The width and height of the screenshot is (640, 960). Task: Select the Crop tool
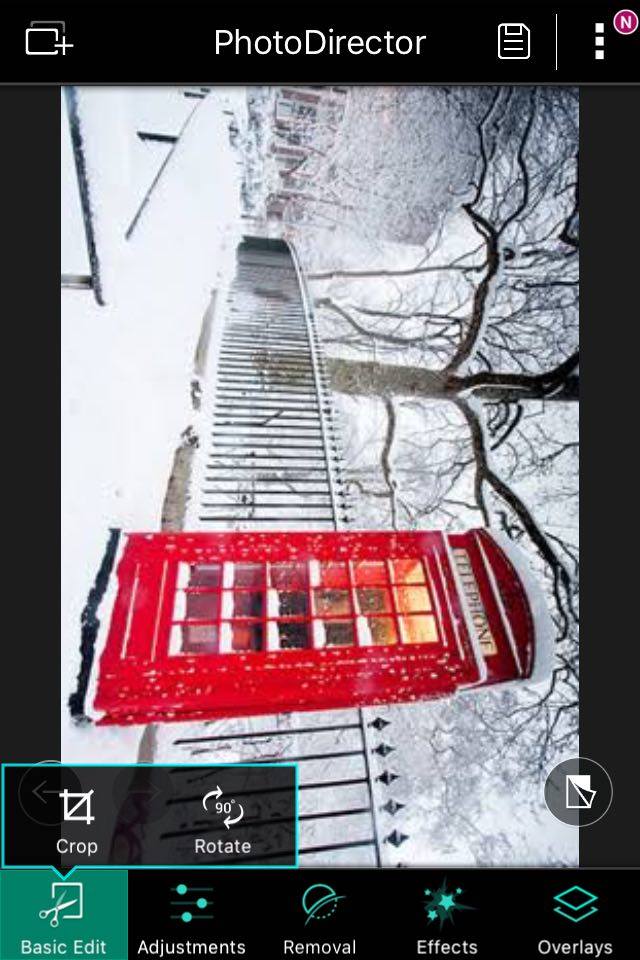click(77, 817)
